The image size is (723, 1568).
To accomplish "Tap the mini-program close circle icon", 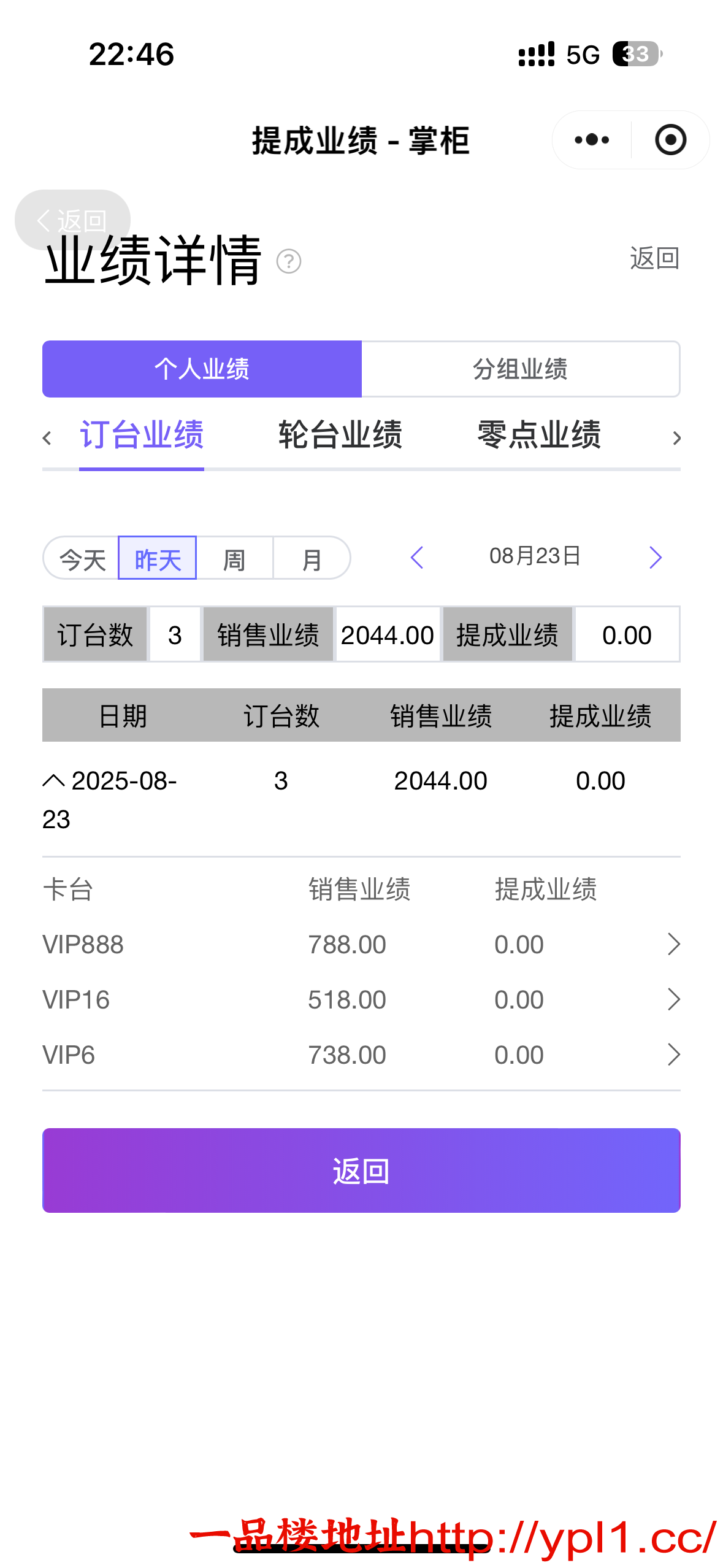I will [669, 139].
